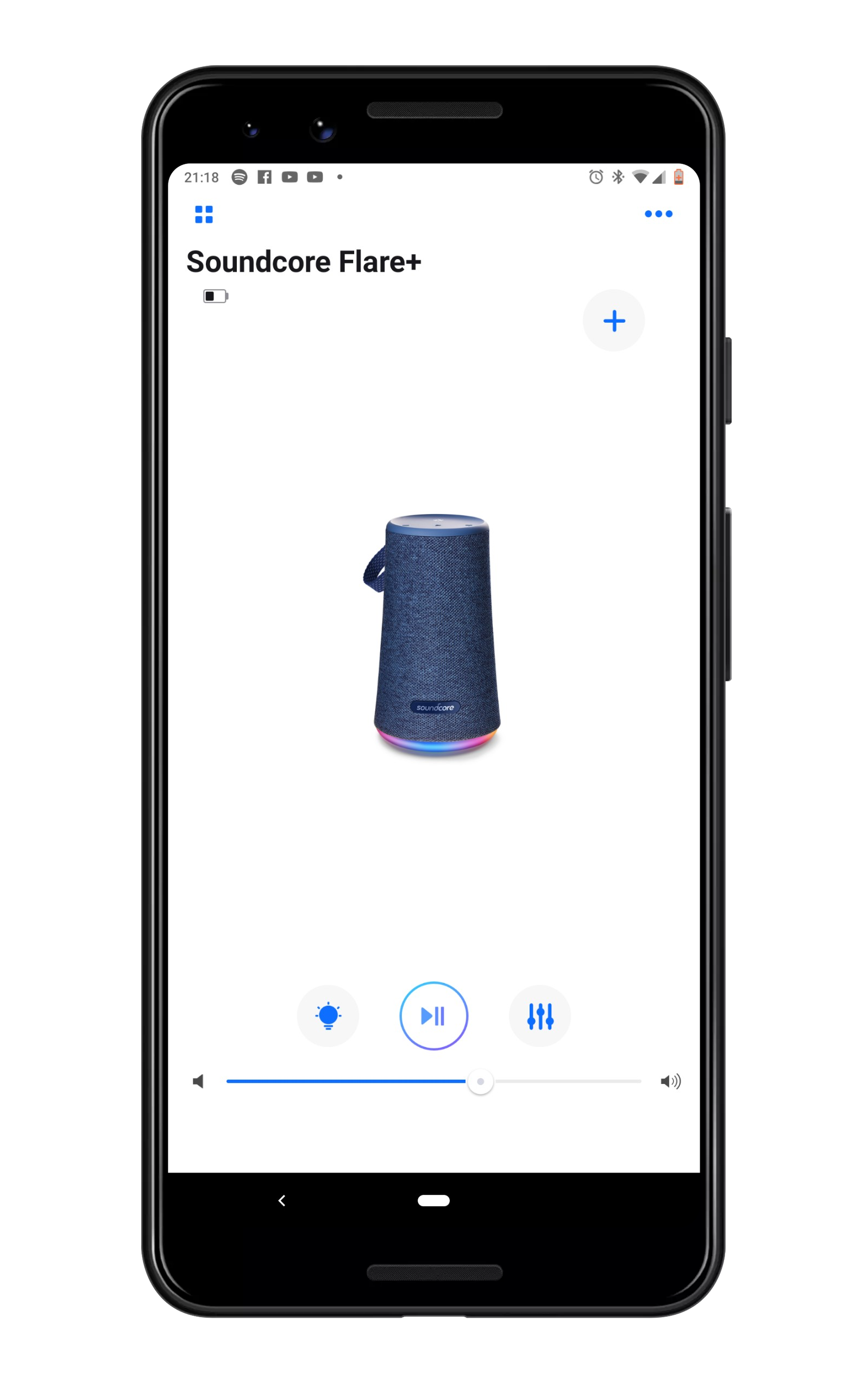Open the equalizer settings
This screenshot has height=1391, width=868.
pos(539,1016)
